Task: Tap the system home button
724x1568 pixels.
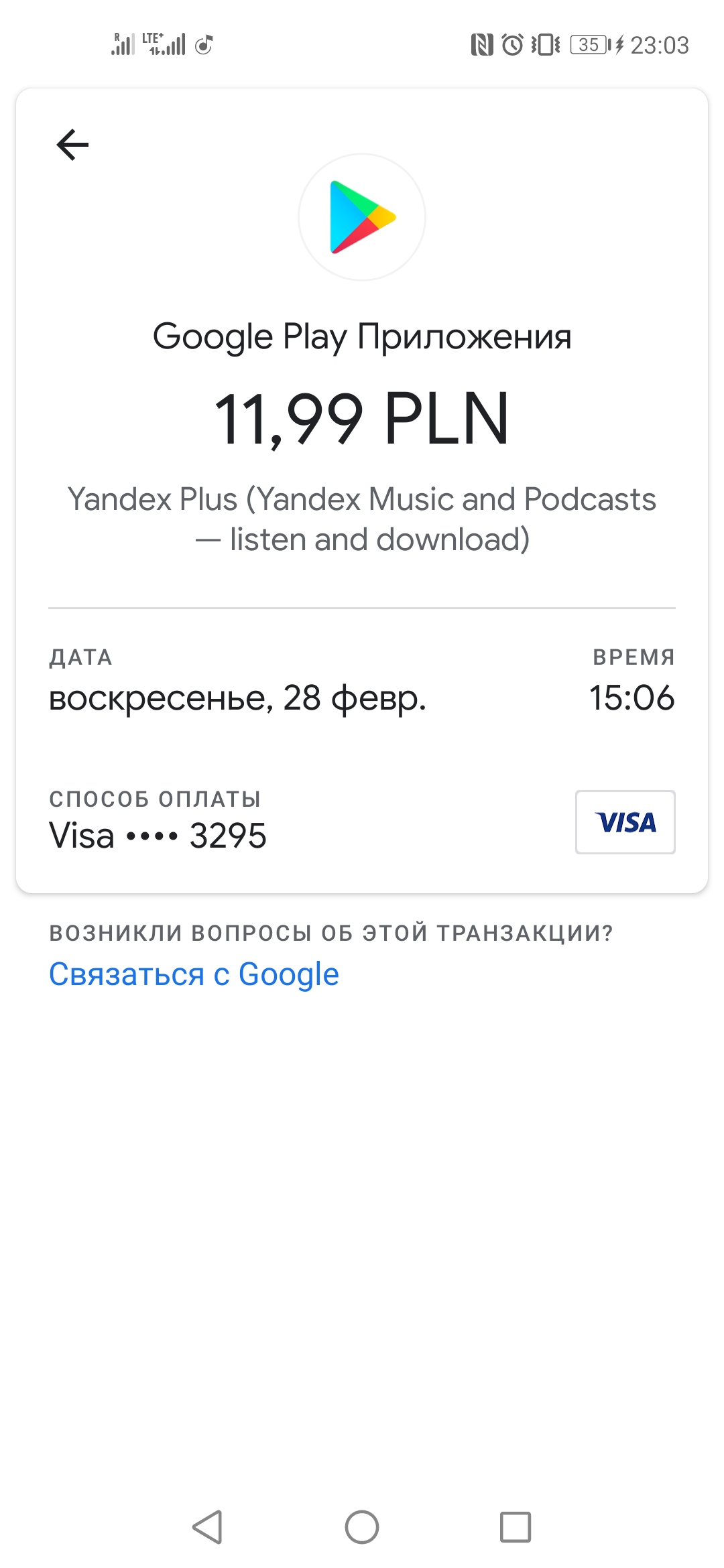Action: [x=362, y=1528]
